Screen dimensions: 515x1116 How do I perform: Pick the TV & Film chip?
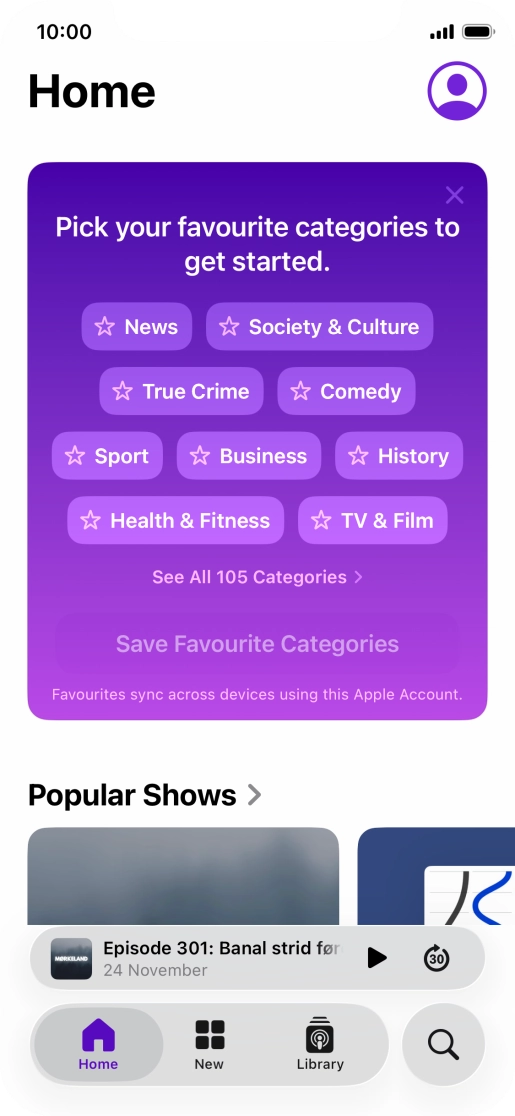pyautogui.click(x=373, y=520)
